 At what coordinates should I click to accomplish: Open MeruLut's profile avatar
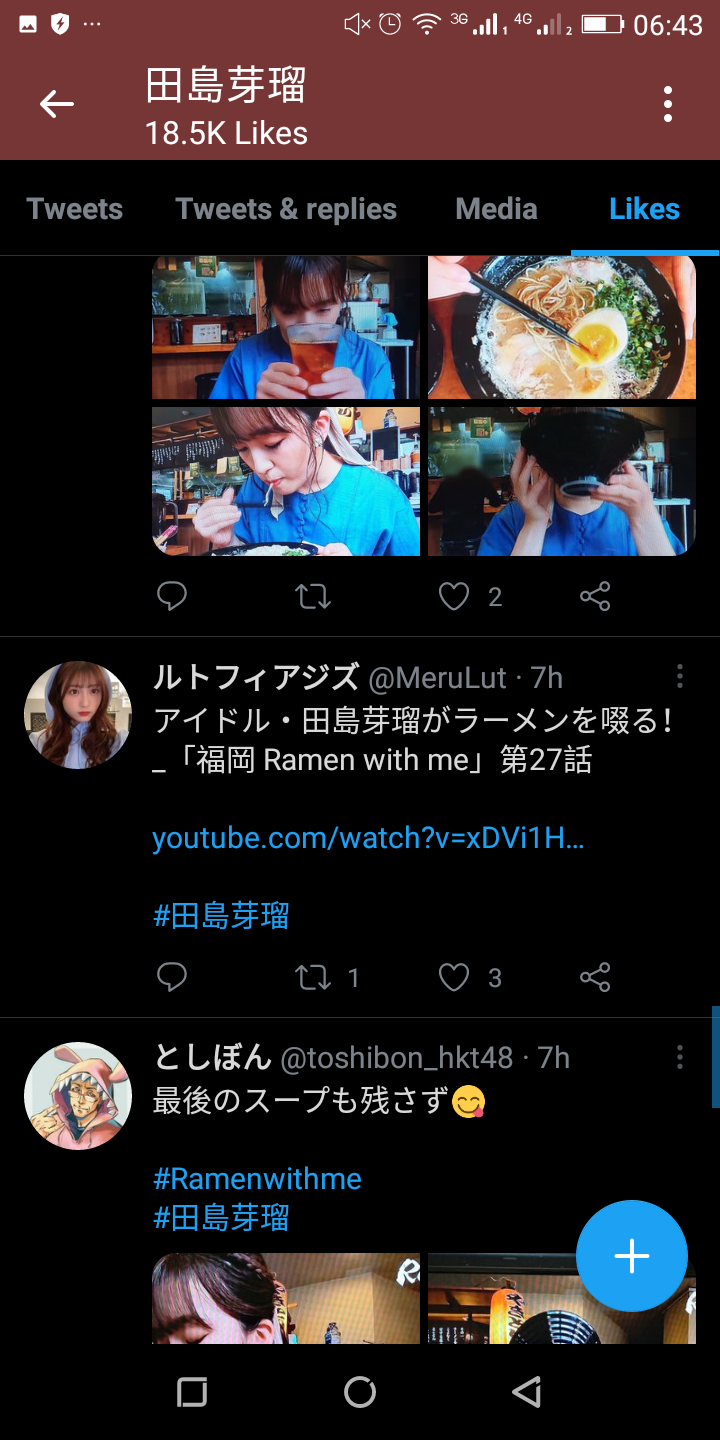coord(77,714)
